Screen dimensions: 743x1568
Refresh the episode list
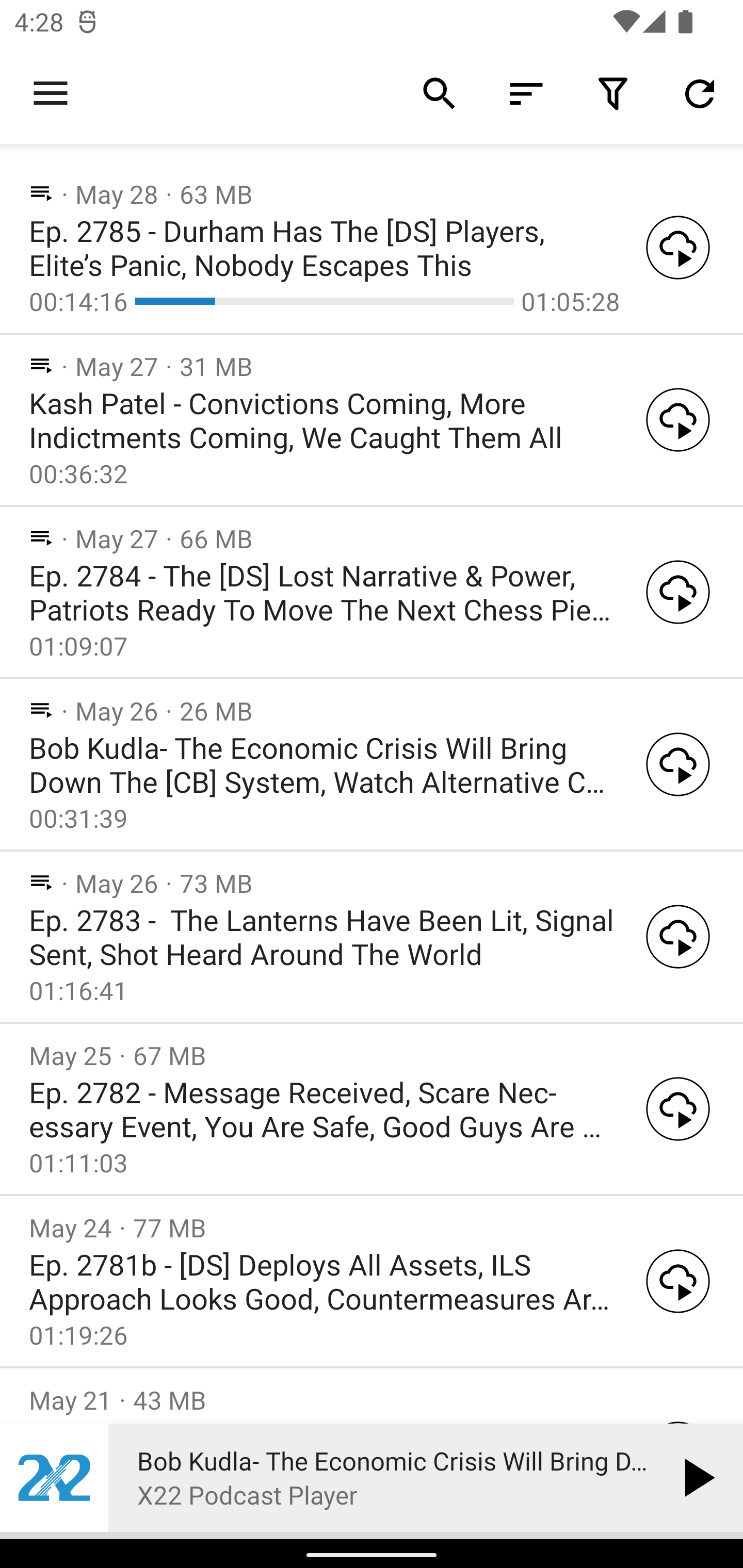[x=699, y=94]
